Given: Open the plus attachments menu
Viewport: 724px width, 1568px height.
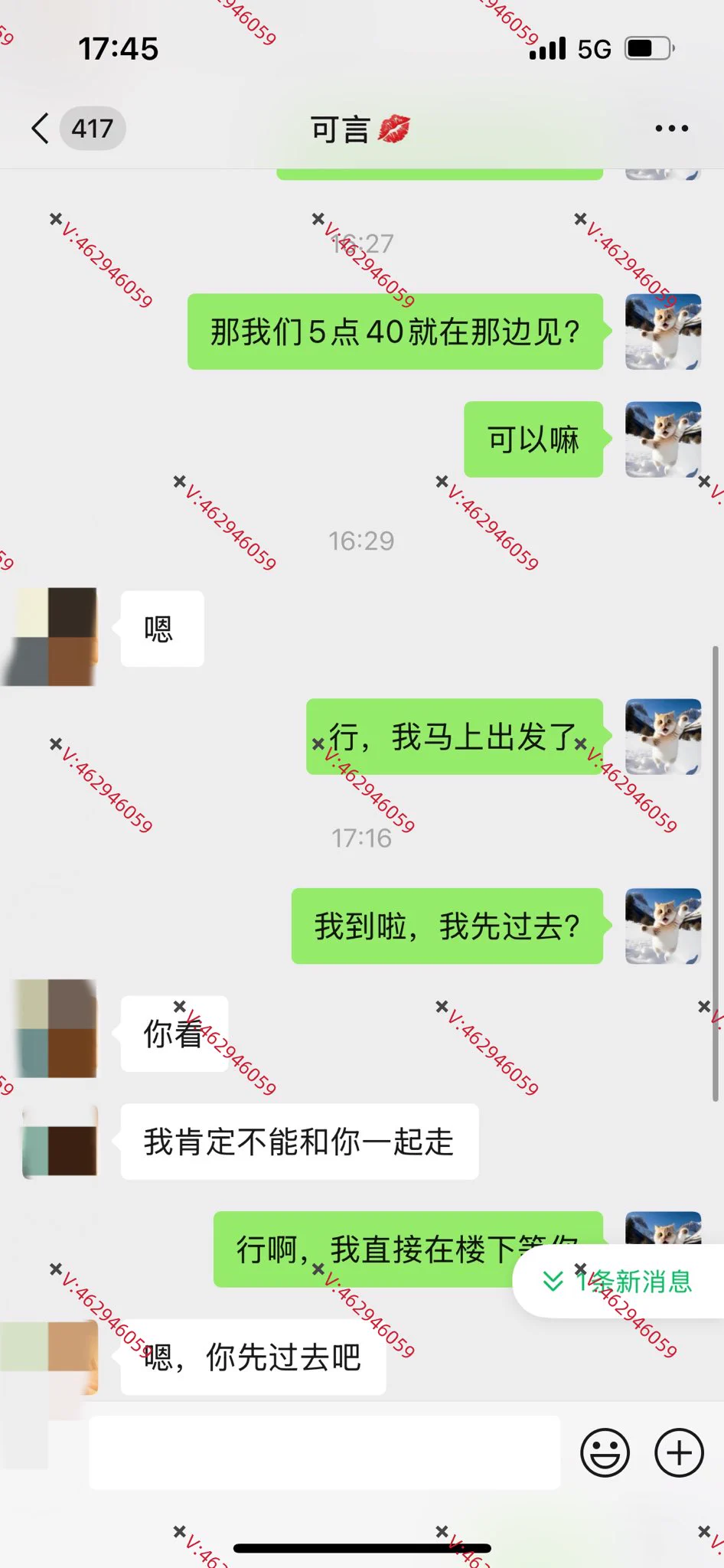Looking at the screenshot, I should coord(679,1452).
